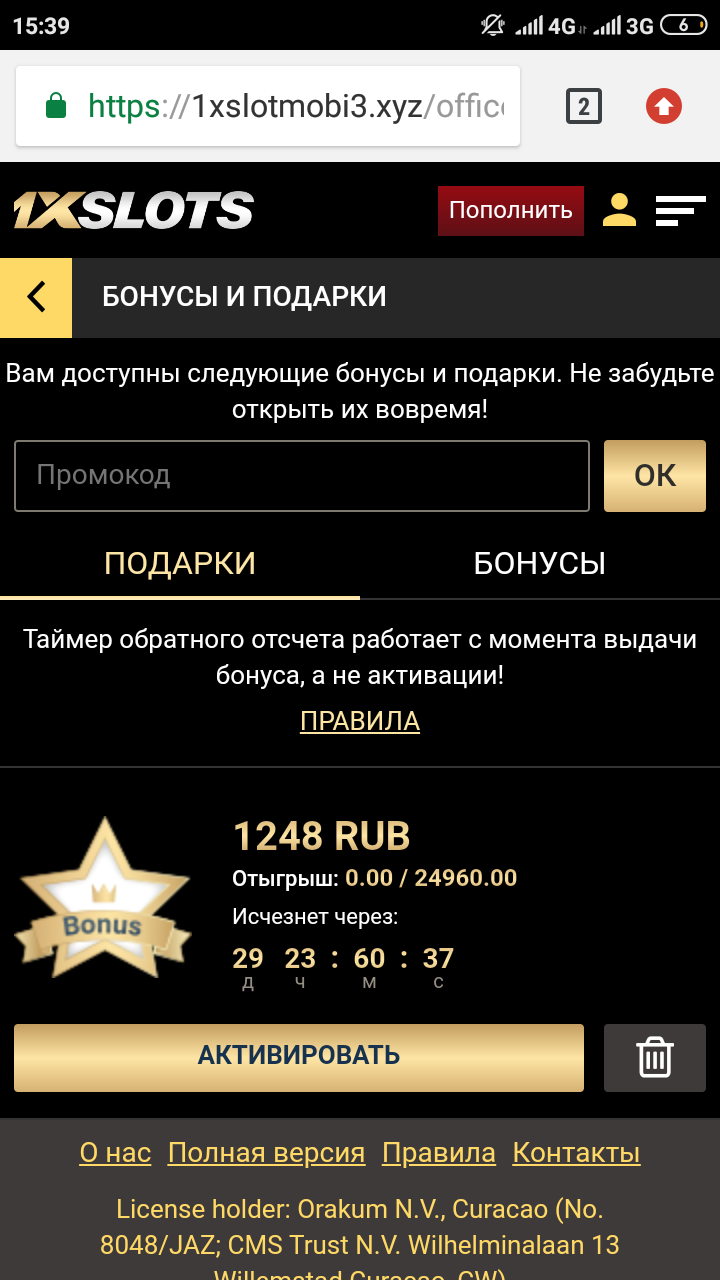Delete the 1248 RUB bonus

(655, 1057)
